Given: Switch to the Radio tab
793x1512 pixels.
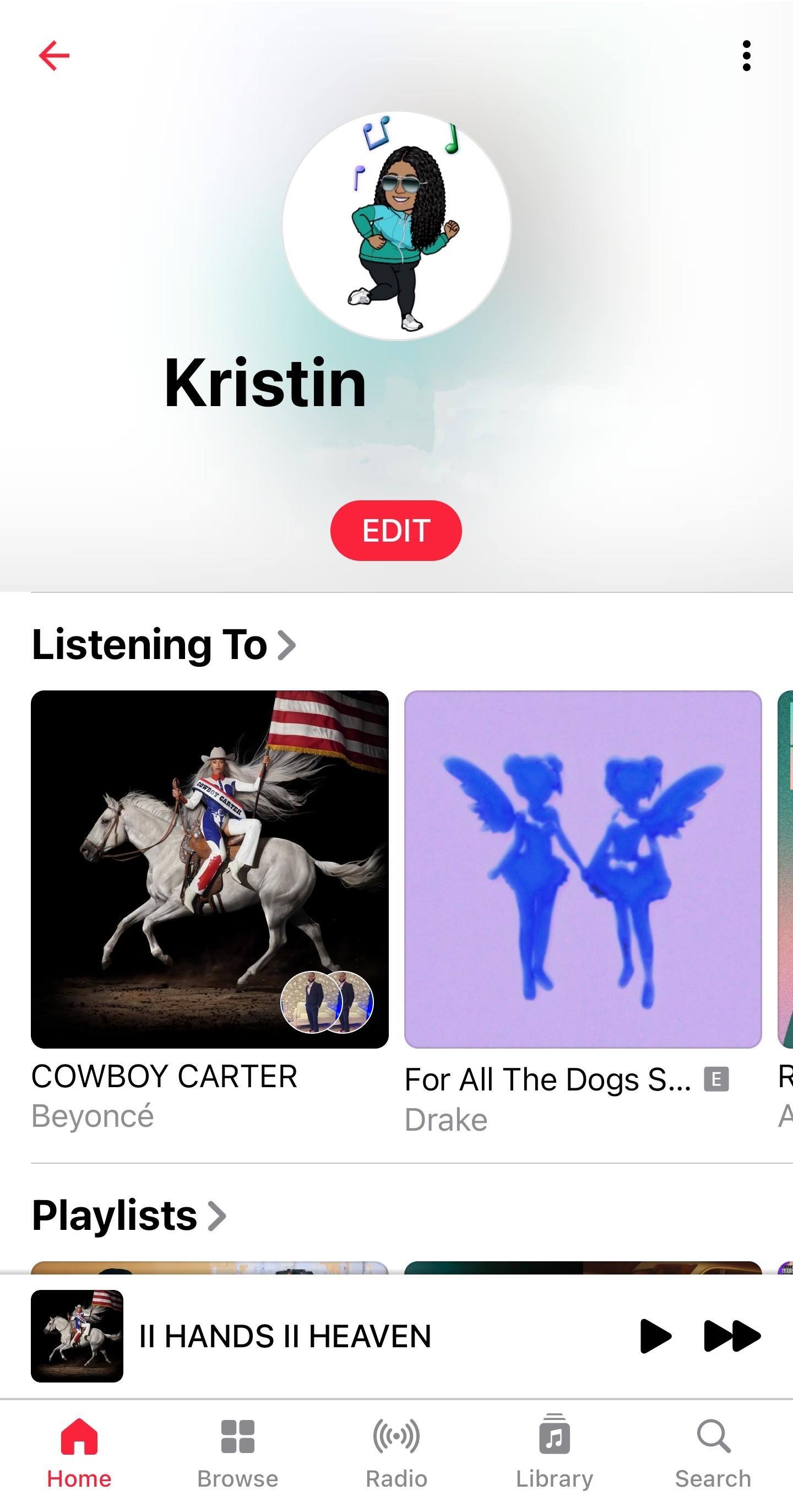Looking at the screenshot, I should tap(397, 1452).
